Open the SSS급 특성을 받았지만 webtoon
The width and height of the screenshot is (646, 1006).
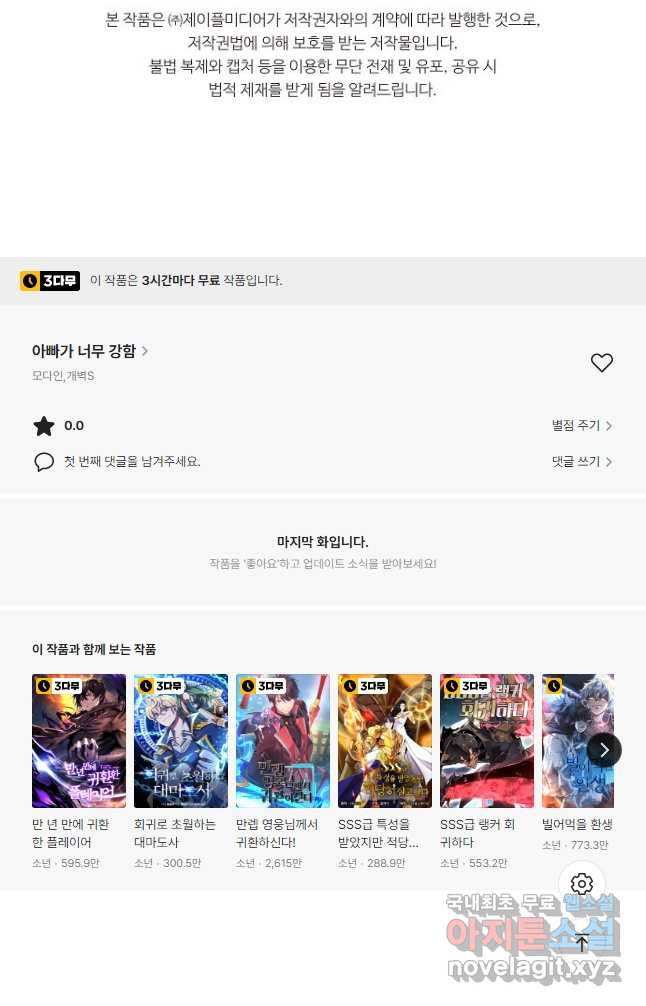[x=385, y=740]
